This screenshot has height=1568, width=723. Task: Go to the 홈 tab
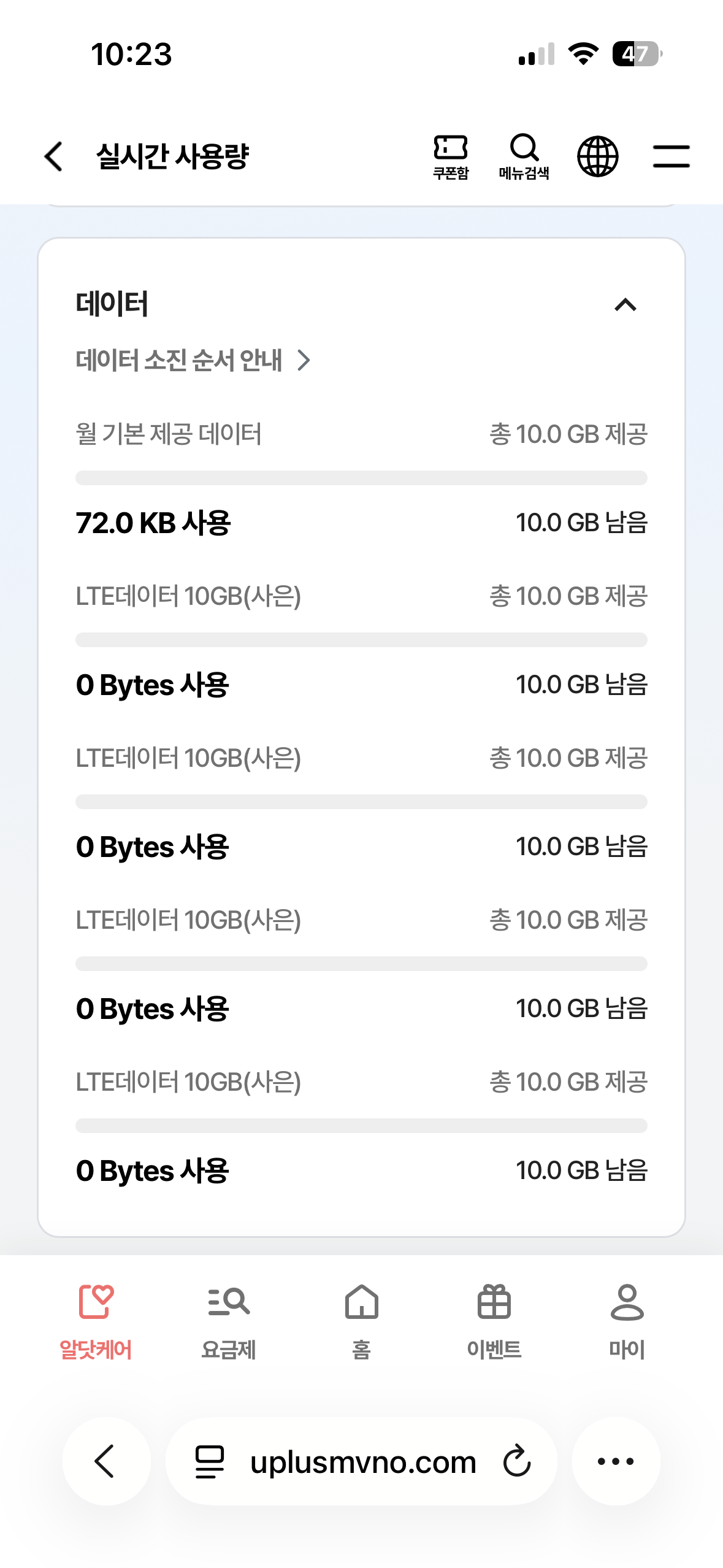pyautogui.click(x=362, y=1322)
